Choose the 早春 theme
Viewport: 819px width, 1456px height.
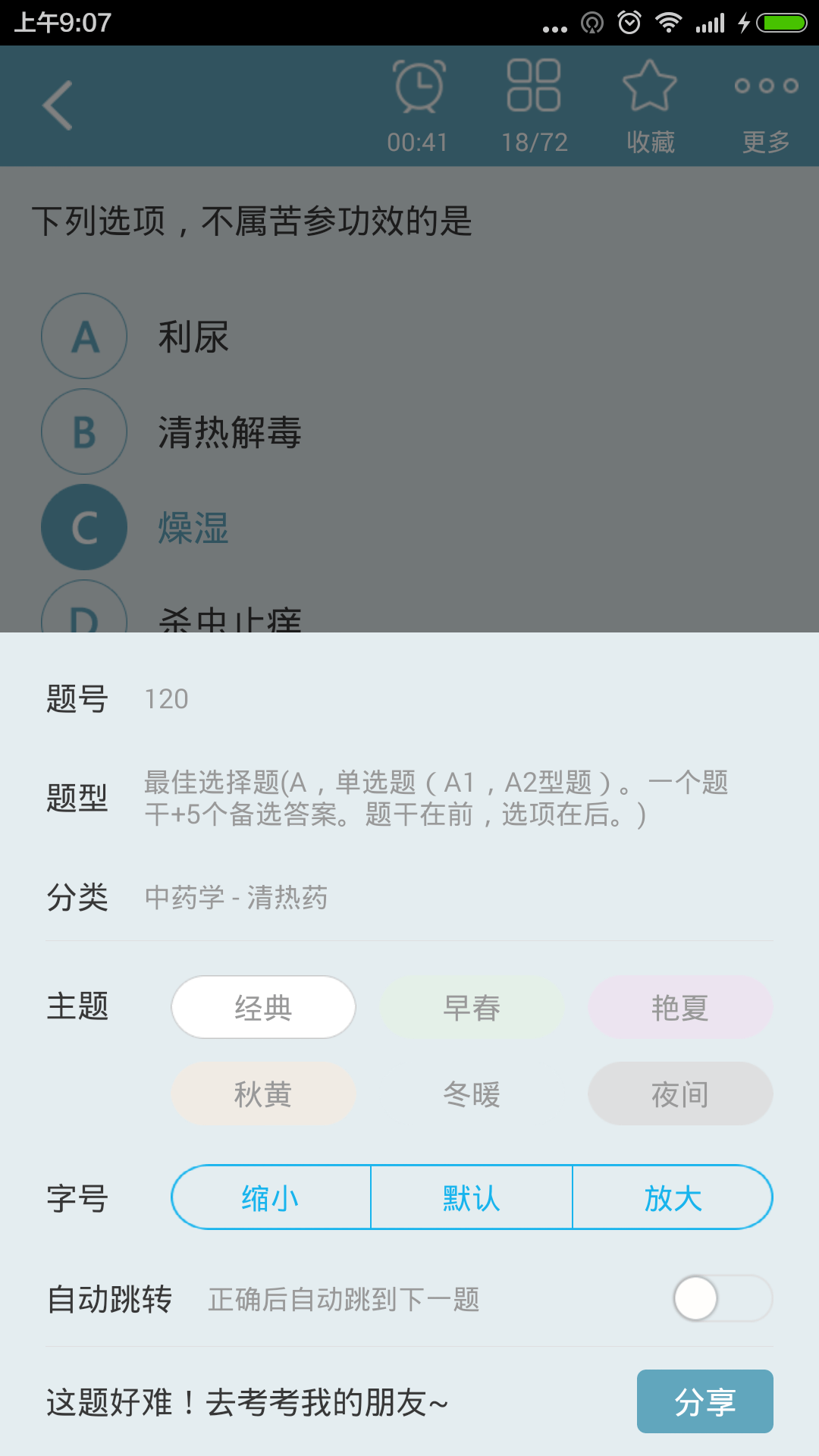pos(472,1007)
